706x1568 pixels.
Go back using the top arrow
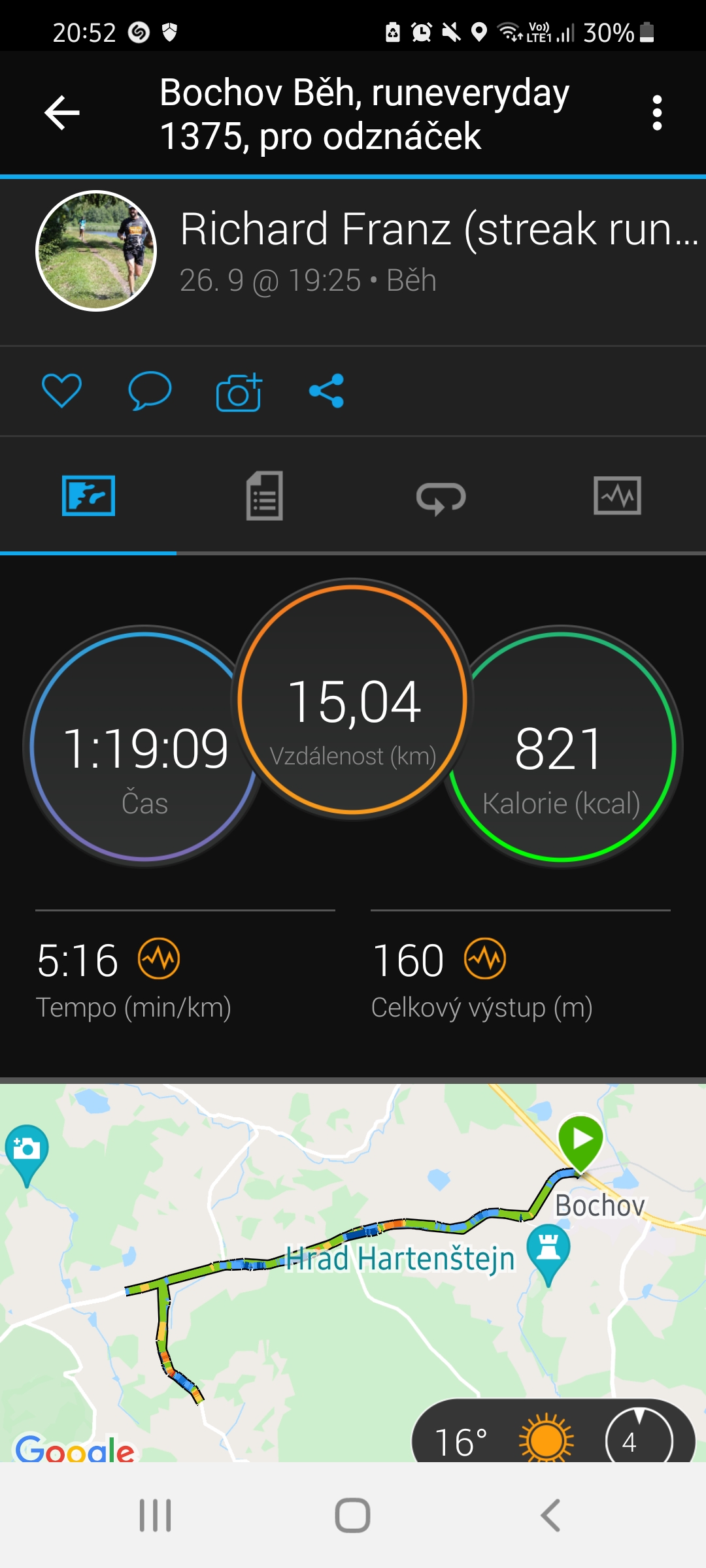coord(62,112)
